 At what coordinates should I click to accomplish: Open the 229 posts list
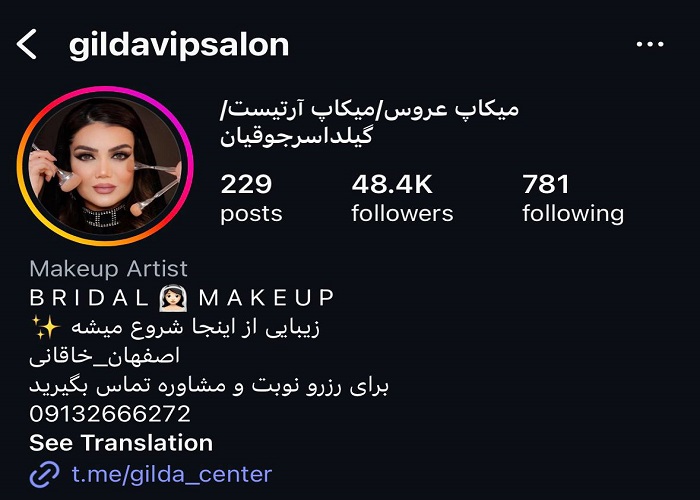[x=251, y=198]
